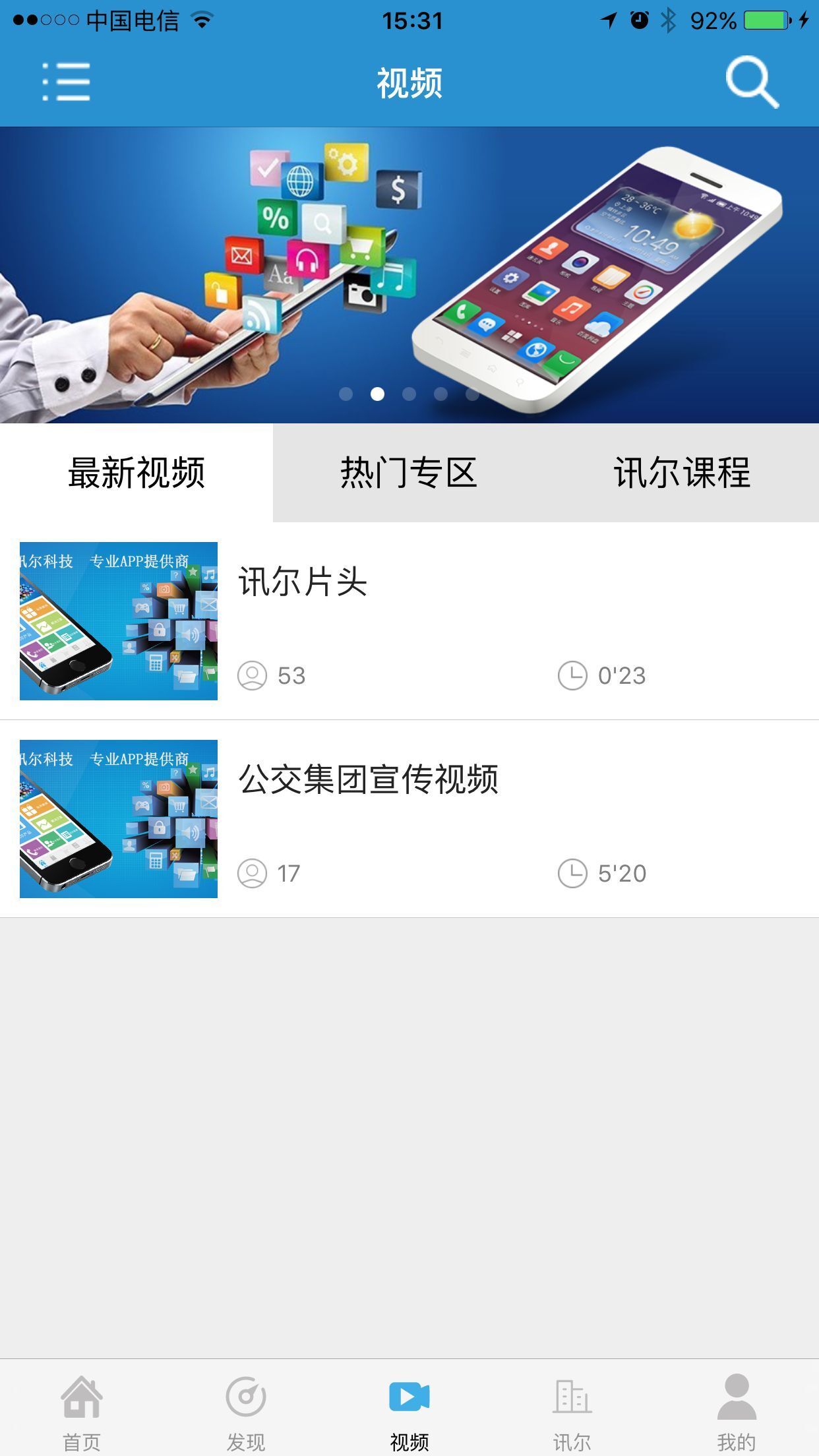Play the 讯尔片头 video
Image resolution: width=819 pixels, height=1456 pixels.
409,621
